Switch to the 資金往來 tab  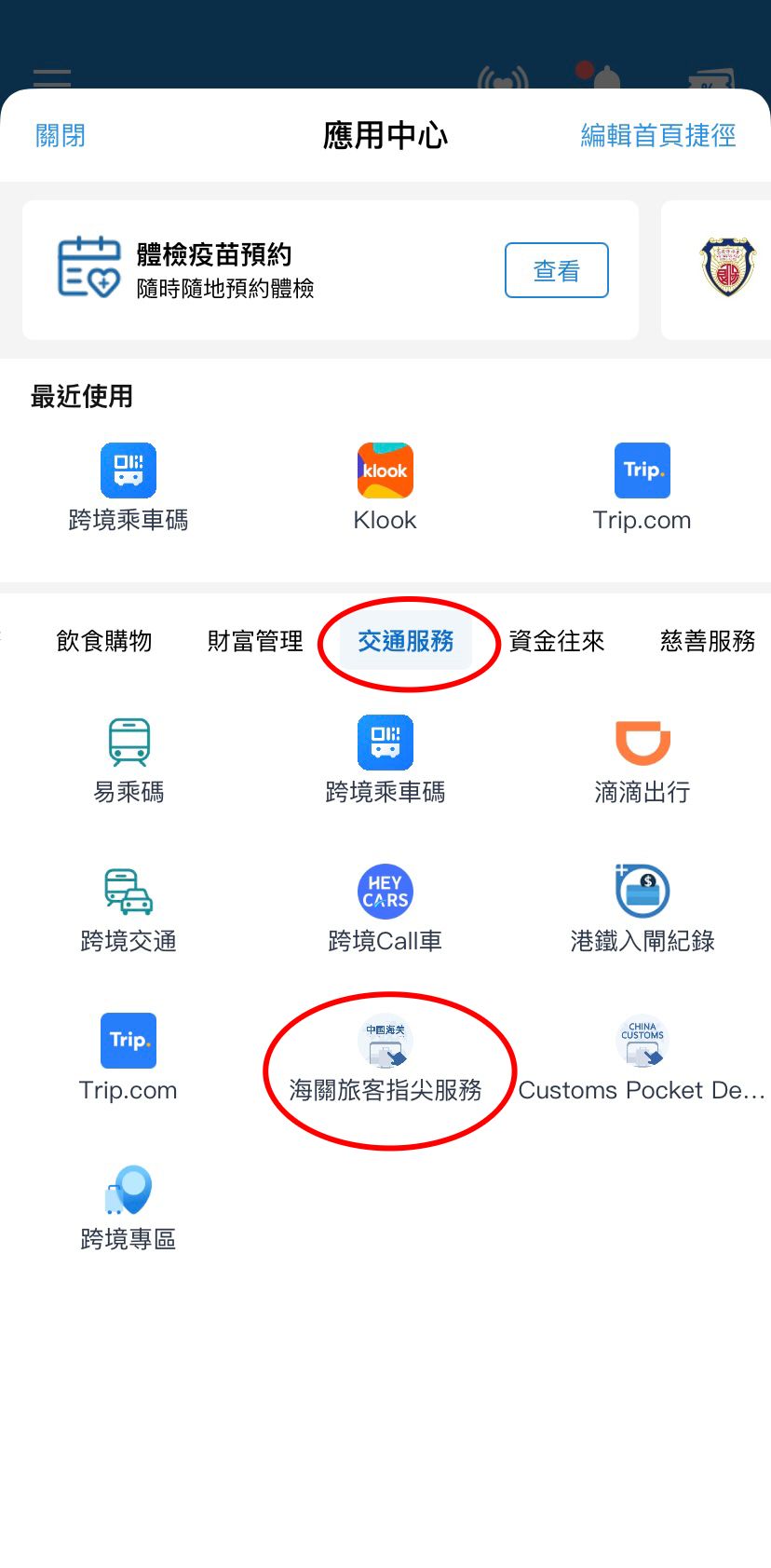click(557, 641)
